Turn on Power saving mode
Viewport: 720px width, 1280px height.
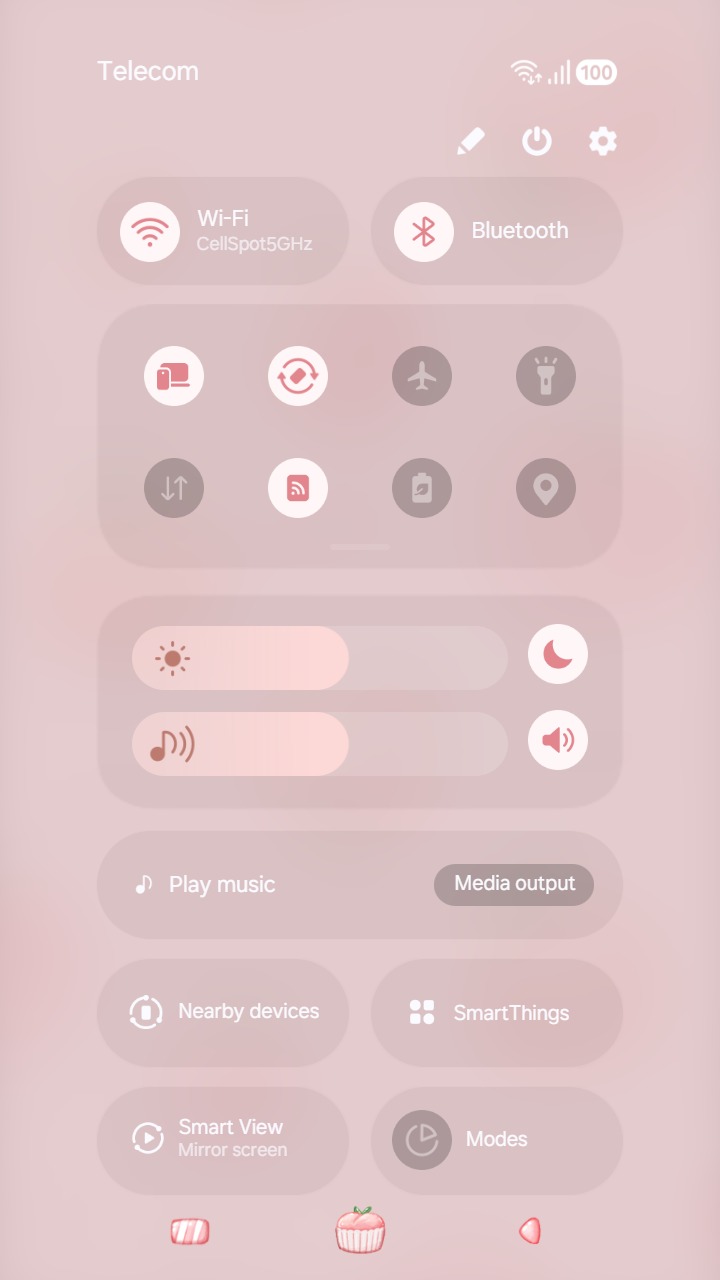[422, 488]
